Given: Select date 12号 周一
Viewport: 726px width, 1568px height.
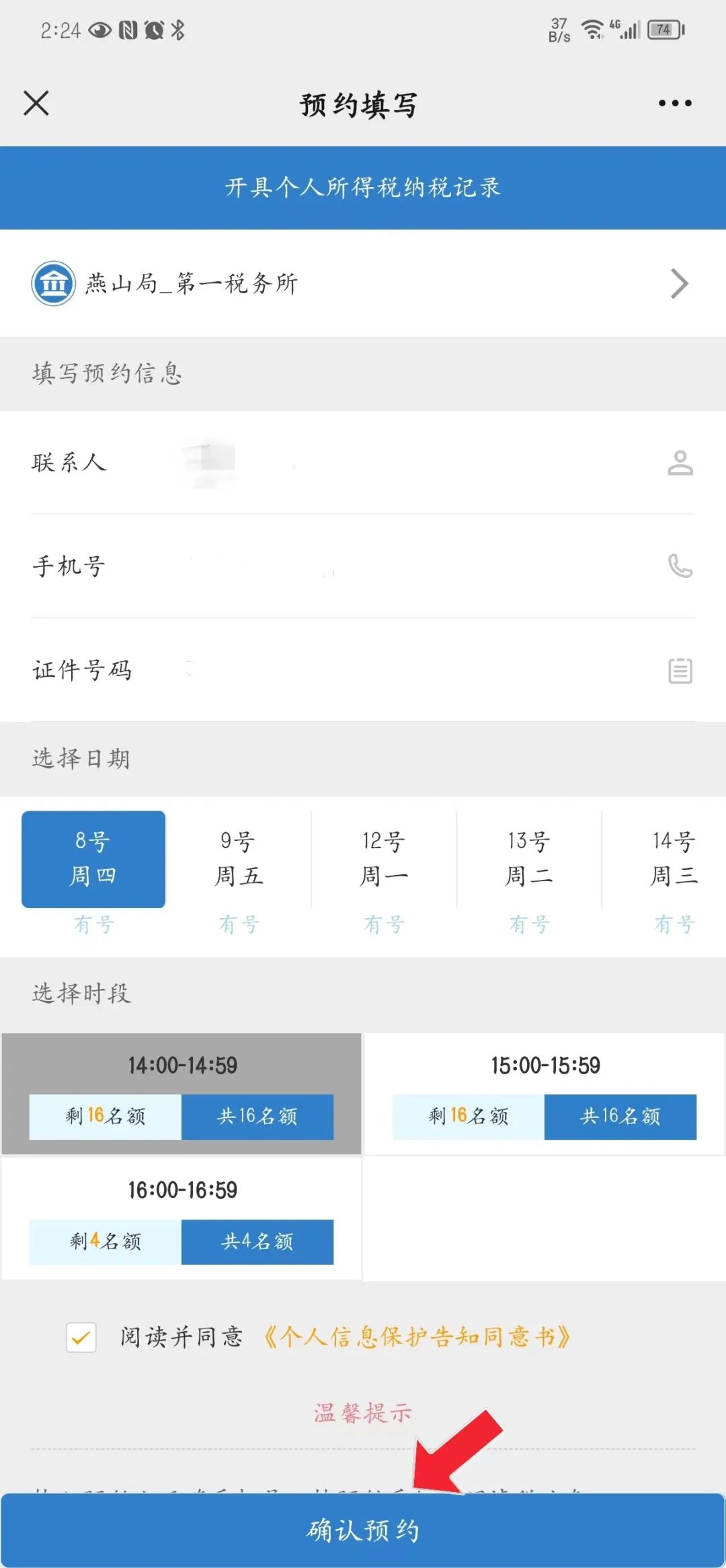Looking at the screenshot, I should pyautogui.click(x=384, y=859).
